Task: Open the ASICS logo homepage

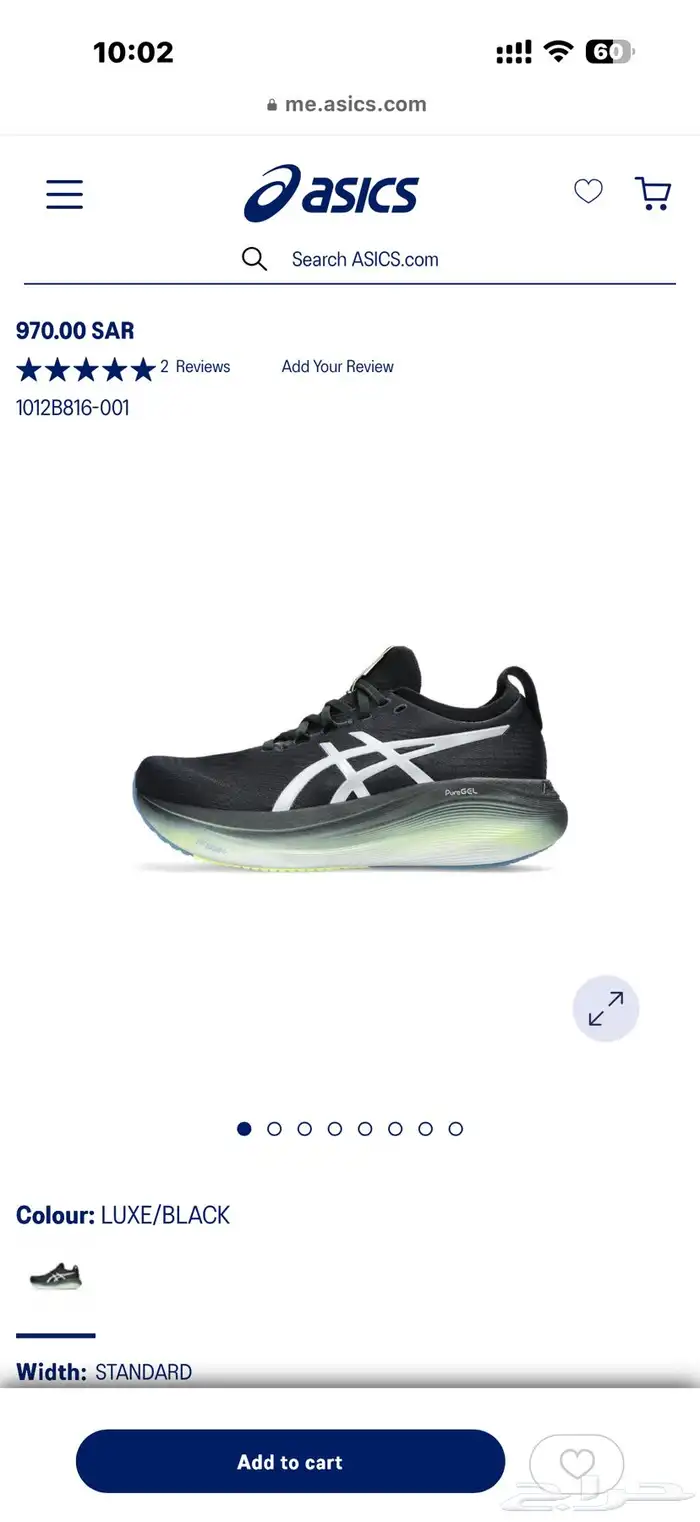Action: pos(331,193)
